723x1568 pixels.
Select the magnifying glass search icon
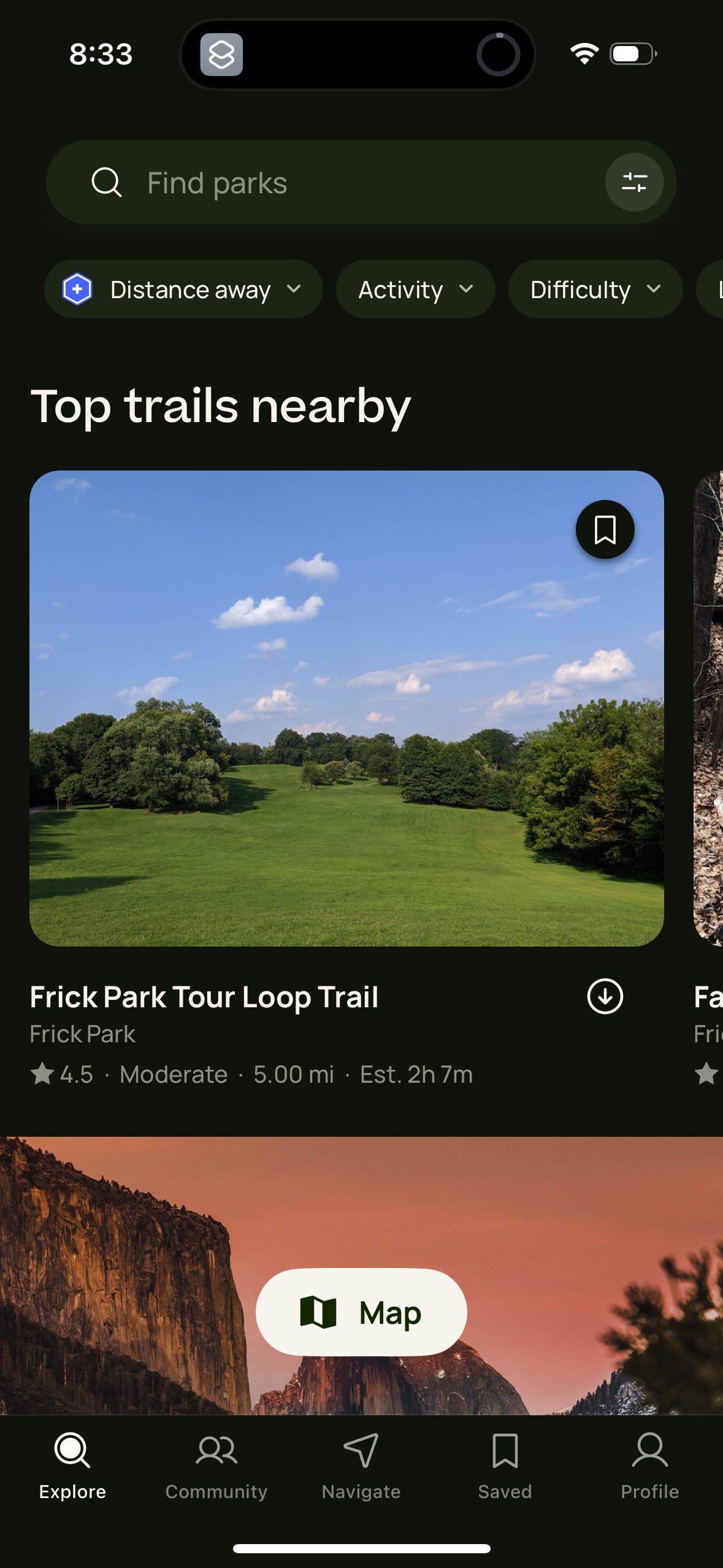[x=107, y=182]
